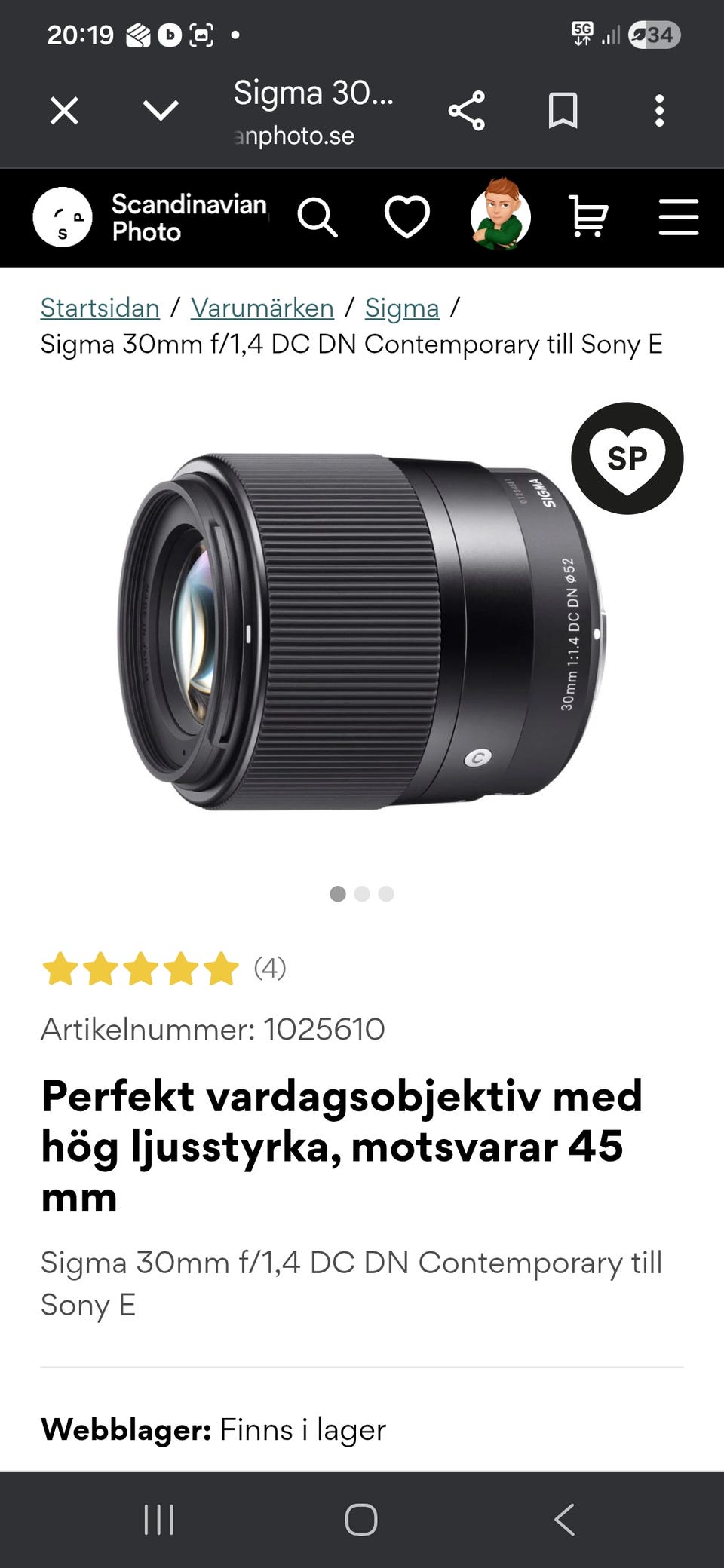The height and width of the screenshot is (1568, 724).
Task: View the shopping cart
Action: click(588, 219)
